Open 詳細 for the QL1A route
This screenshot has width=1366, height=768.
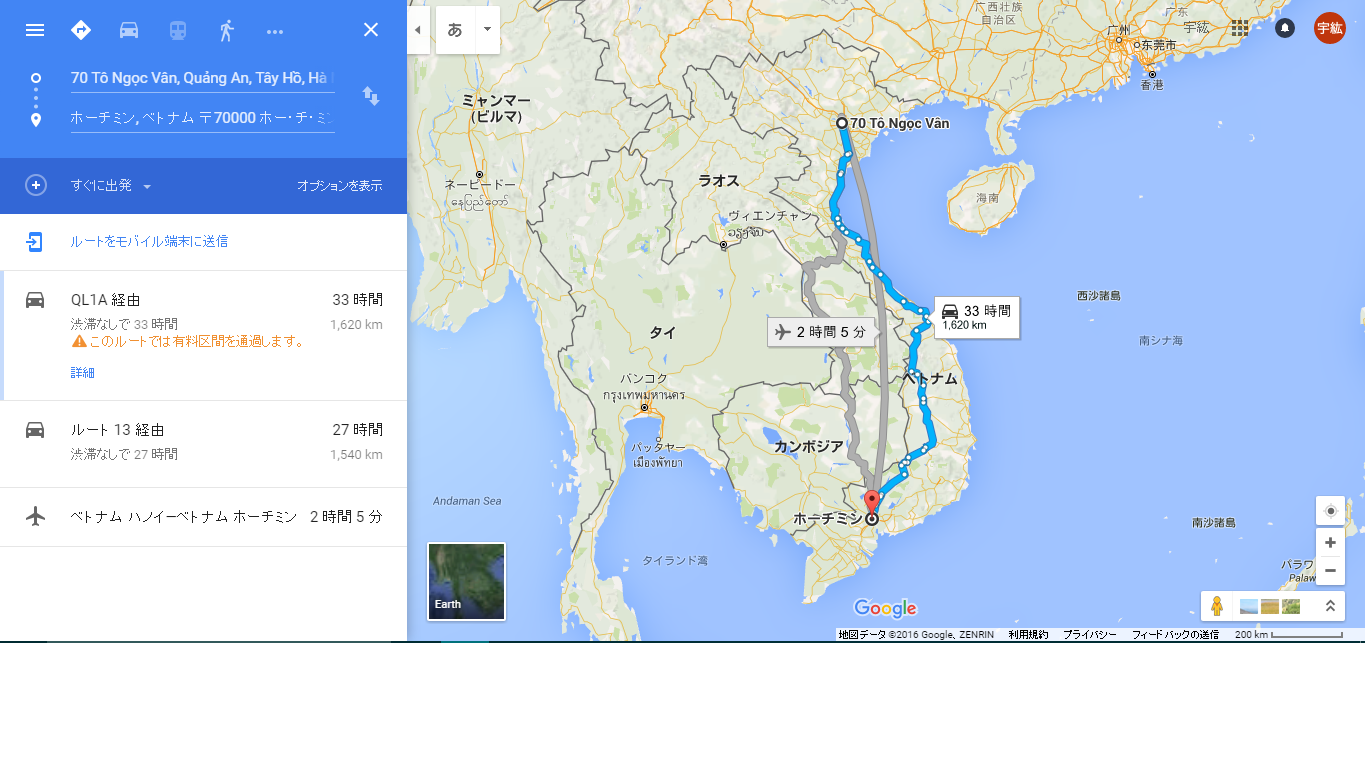pos(83,373)
